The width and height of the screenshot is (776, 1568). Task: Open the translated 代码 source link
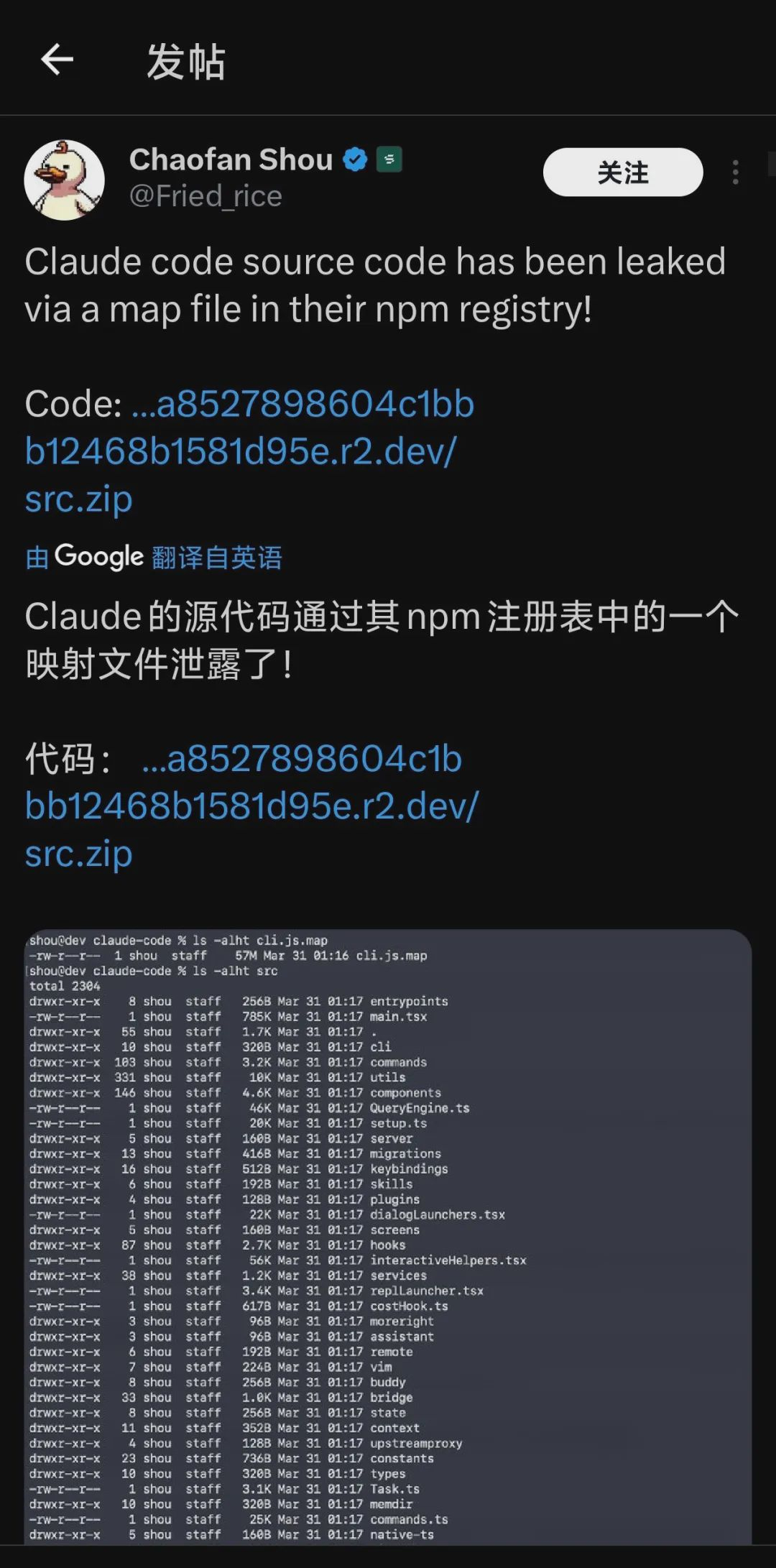pyautogui.click(x=78, y=854)
